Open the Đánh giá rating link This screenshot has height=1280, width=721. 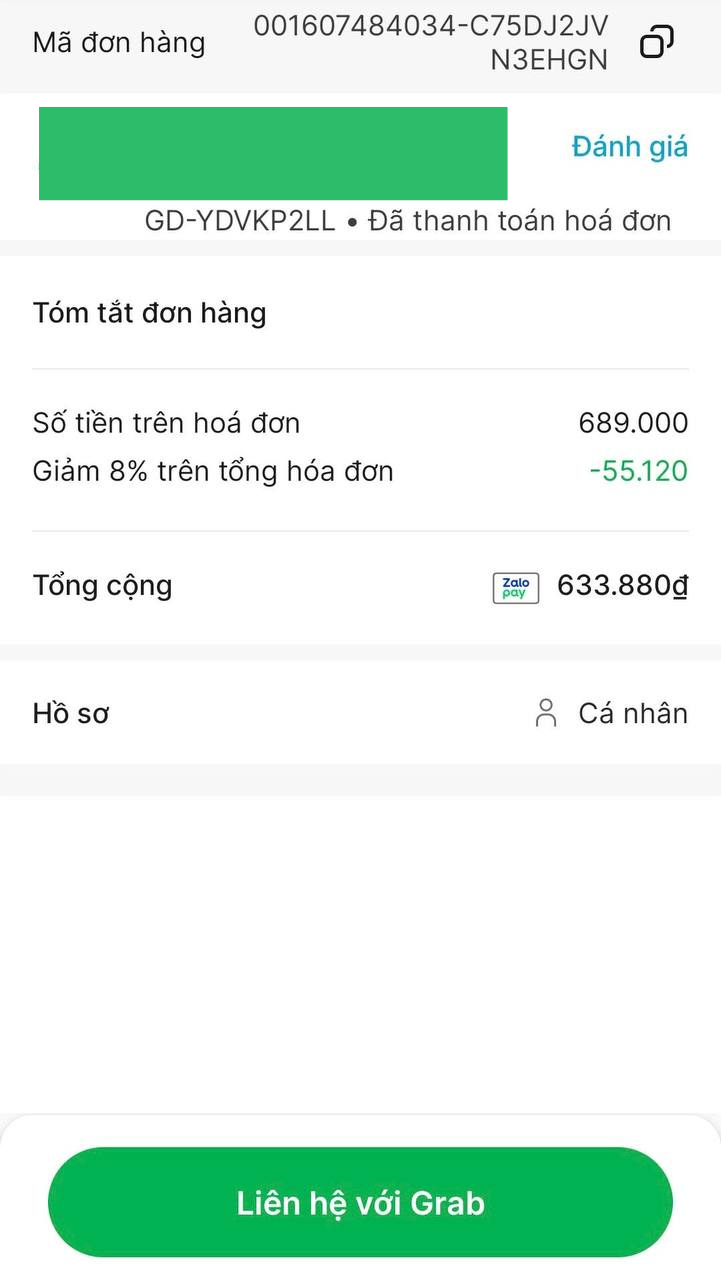click(x=629, y=146)
